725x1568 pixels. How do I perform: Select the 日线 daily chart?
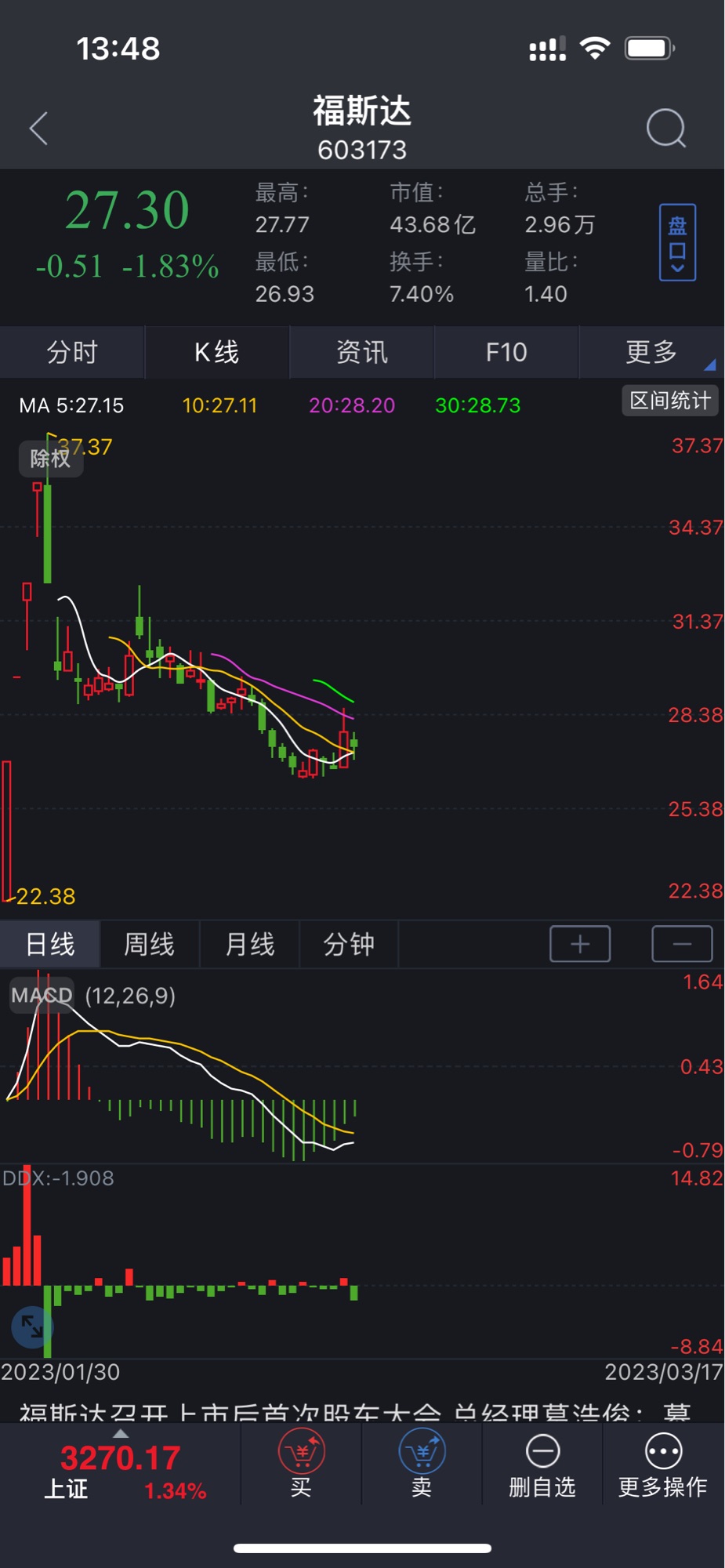coord(50,944)
